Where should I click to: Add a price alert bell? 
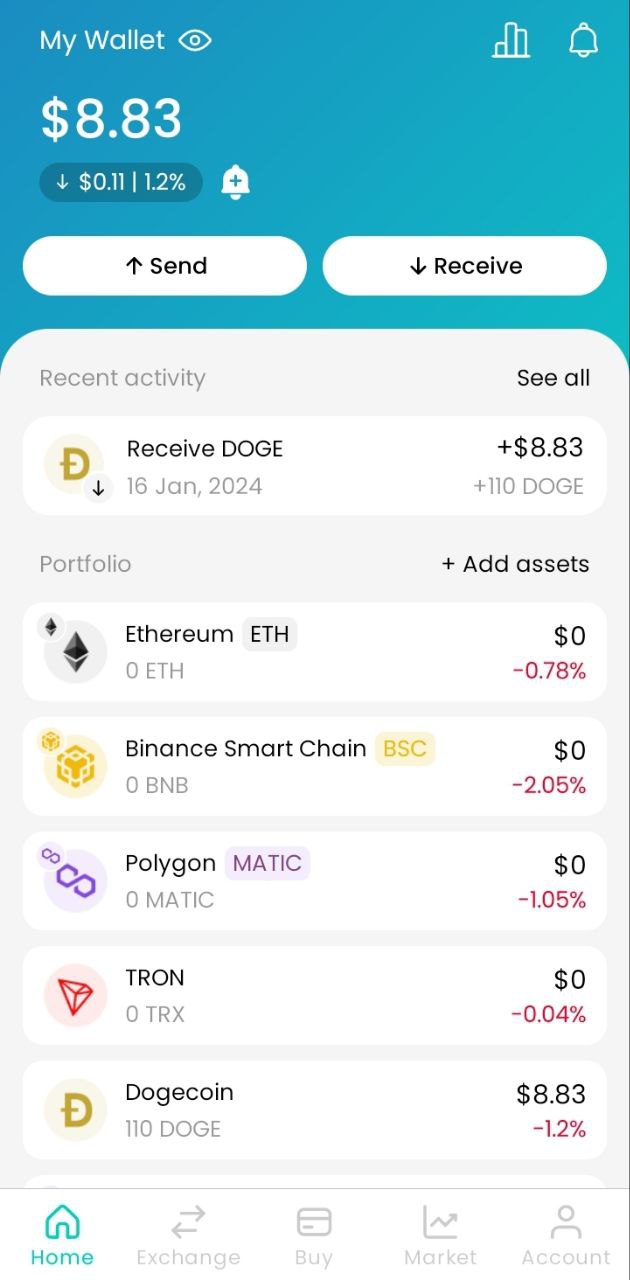(x=235, y=182)
